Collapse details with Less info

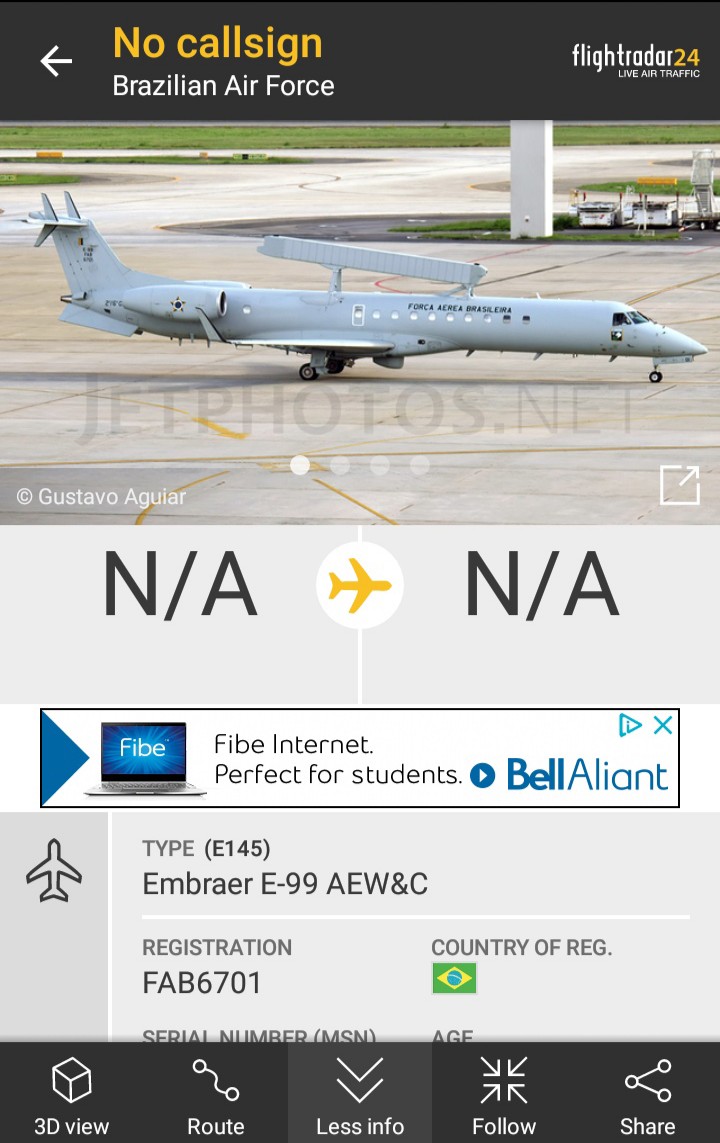[360, 1095]
